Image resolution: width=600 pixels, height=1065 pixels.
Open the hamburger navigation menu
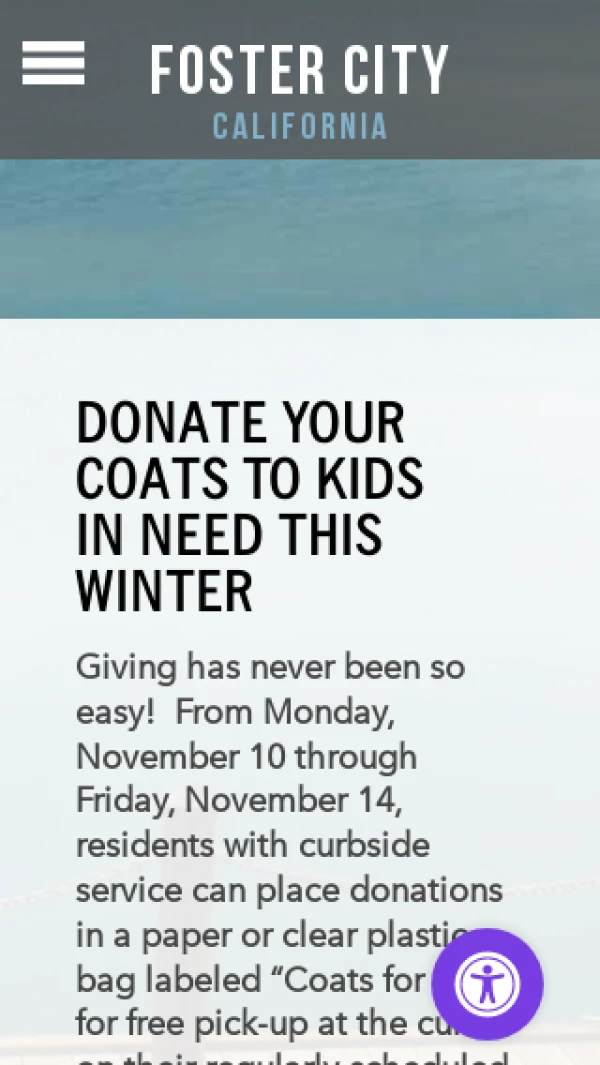53,65
